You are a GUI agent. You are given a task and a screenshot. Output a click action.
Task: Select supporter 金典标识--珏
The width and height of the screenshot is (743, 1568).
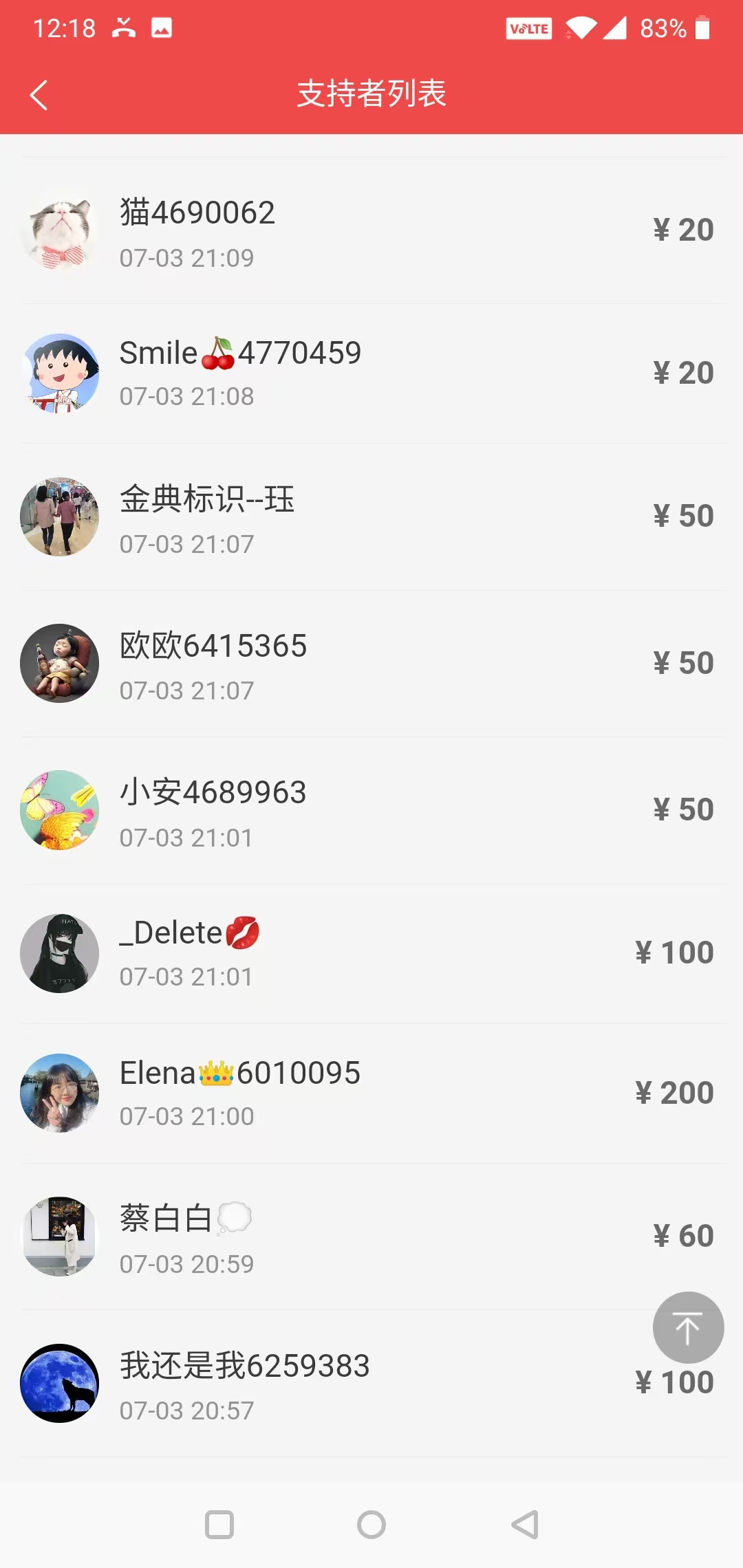click(371, 517)
